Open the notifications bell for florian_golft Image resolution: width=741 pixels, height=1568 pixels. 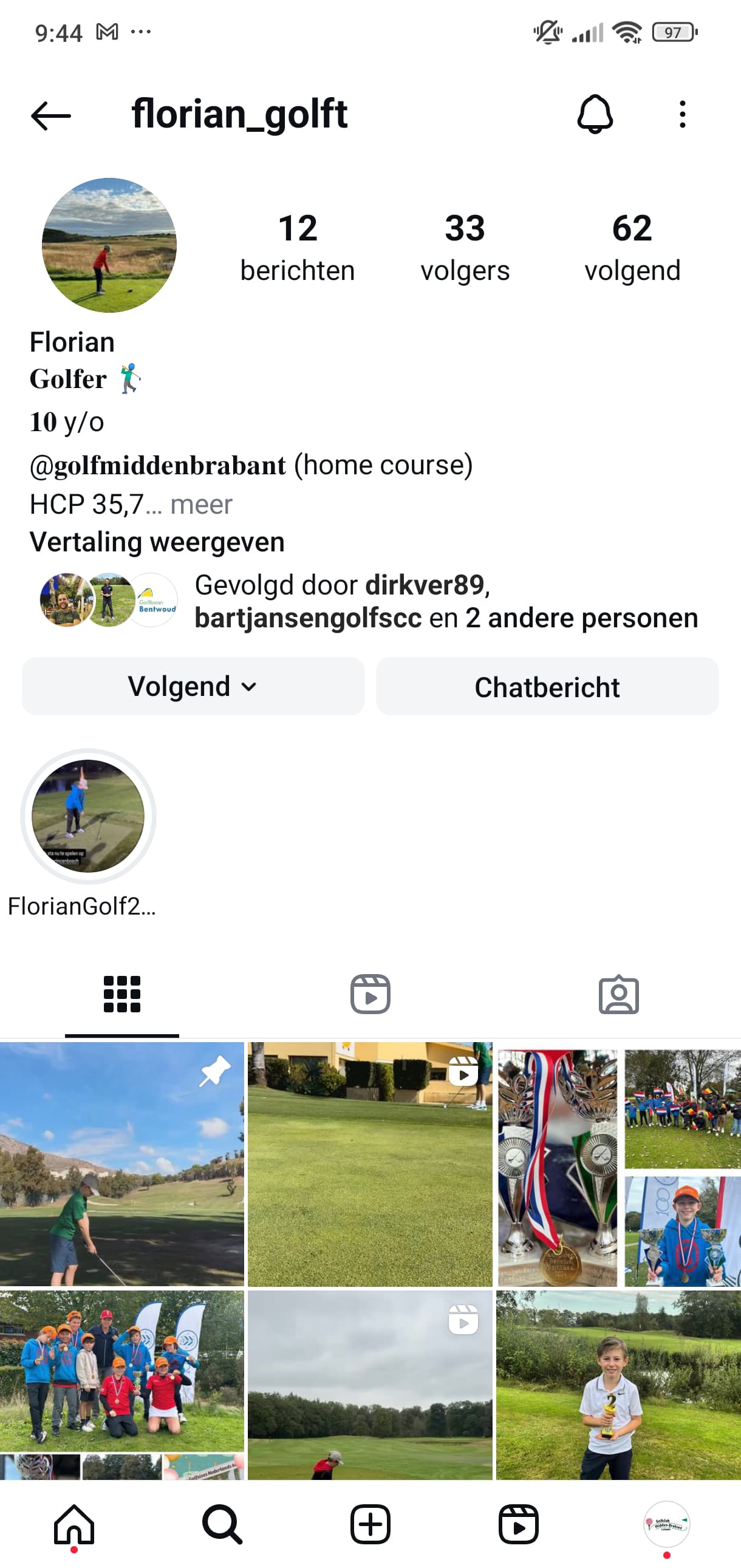point(594,114)
